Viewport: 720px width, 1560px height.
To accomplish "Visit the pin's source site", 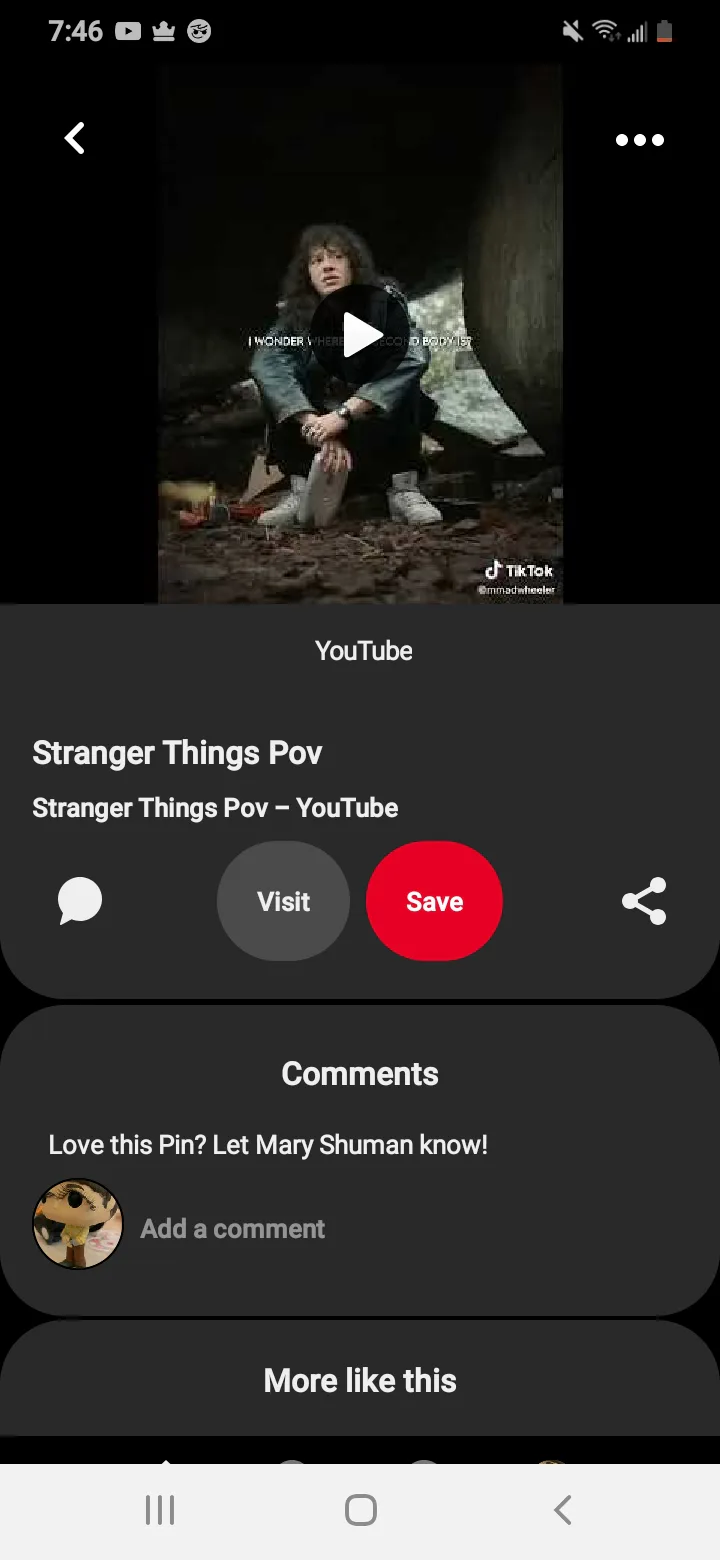I will tap(283, 901).
